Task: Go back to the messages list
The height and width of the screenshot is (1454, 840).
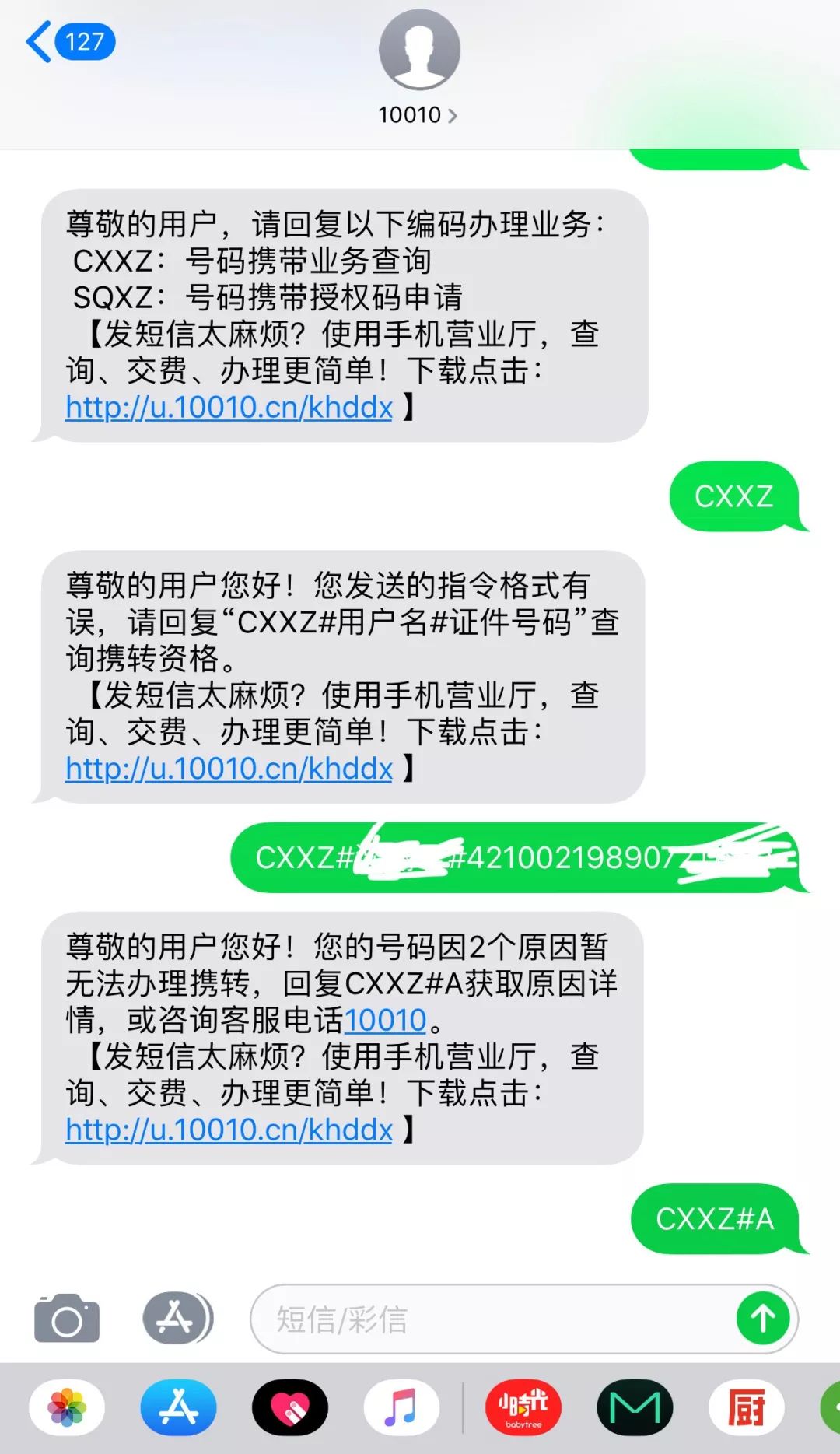Action: (68, 42)
